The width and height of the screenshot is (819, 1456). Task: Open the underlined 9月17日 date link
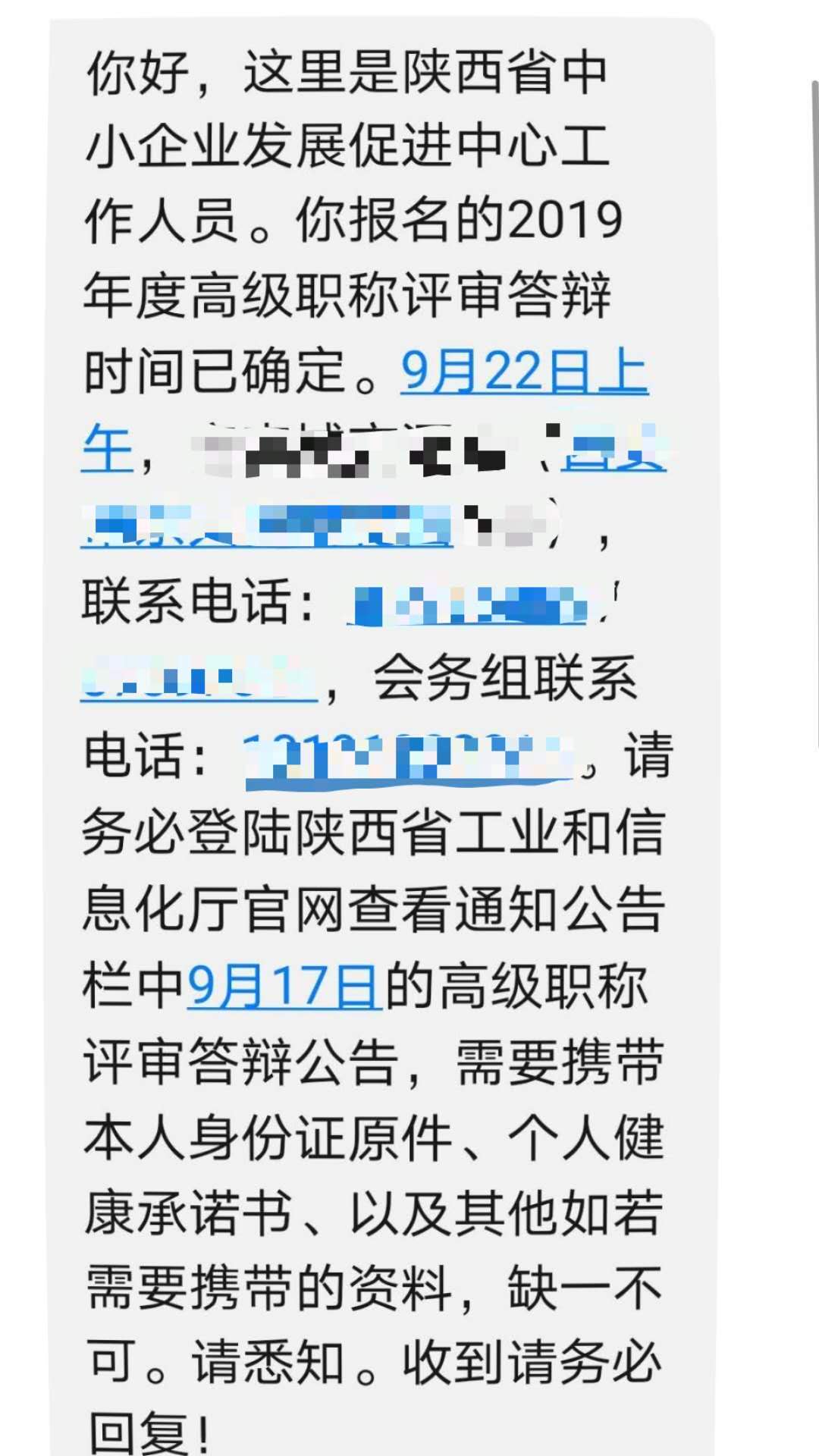pyautogui.click(x=284, y=986)
